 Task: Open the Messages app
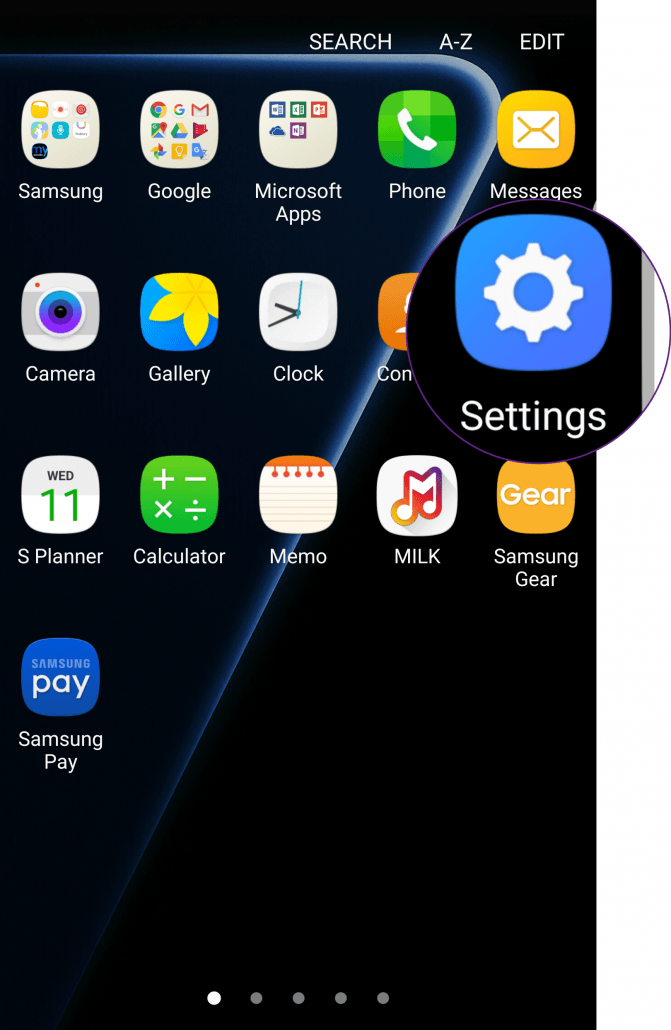point(536,130)
